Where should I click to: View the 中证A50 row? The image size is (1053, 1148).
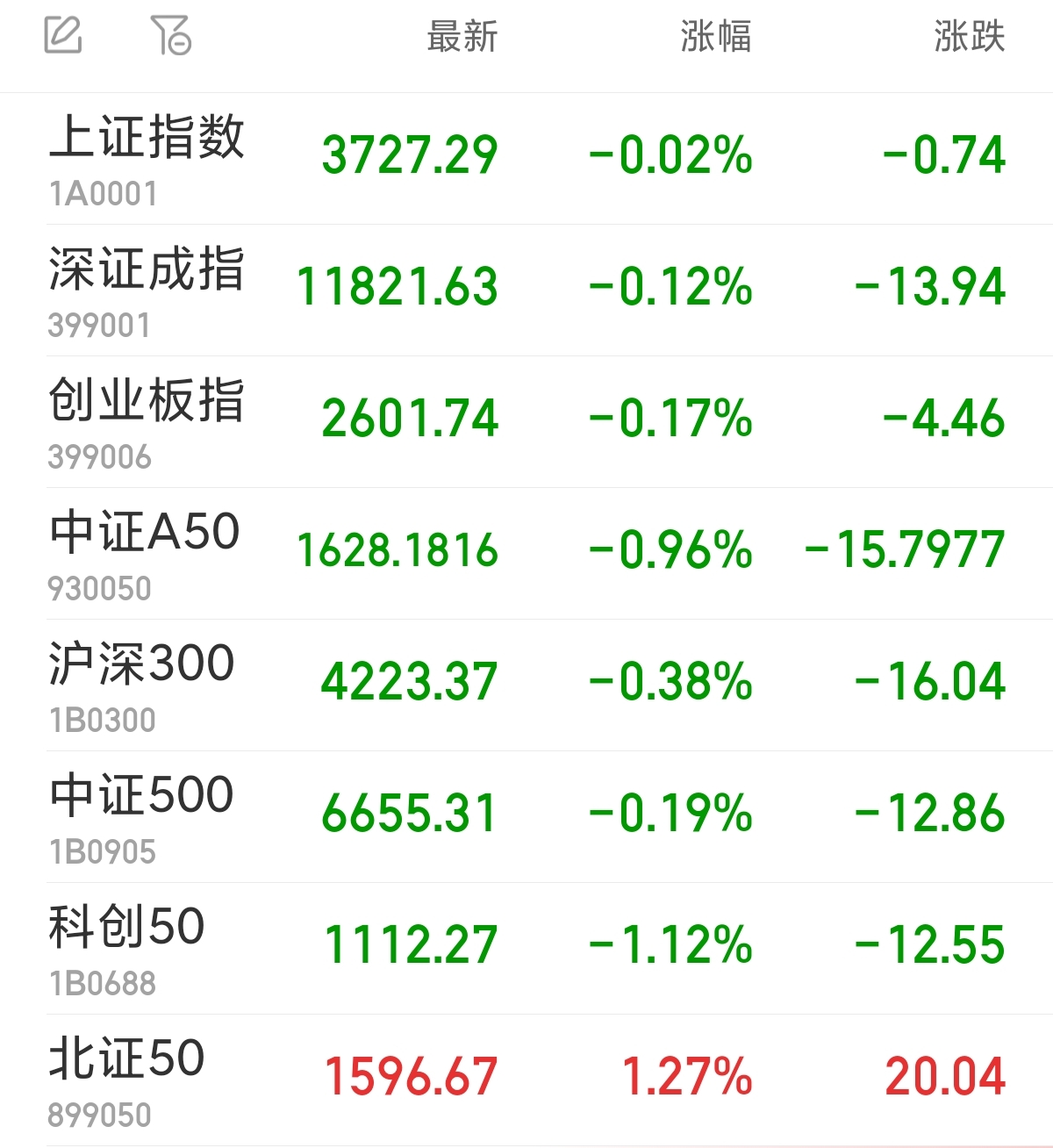coord(526,554)
